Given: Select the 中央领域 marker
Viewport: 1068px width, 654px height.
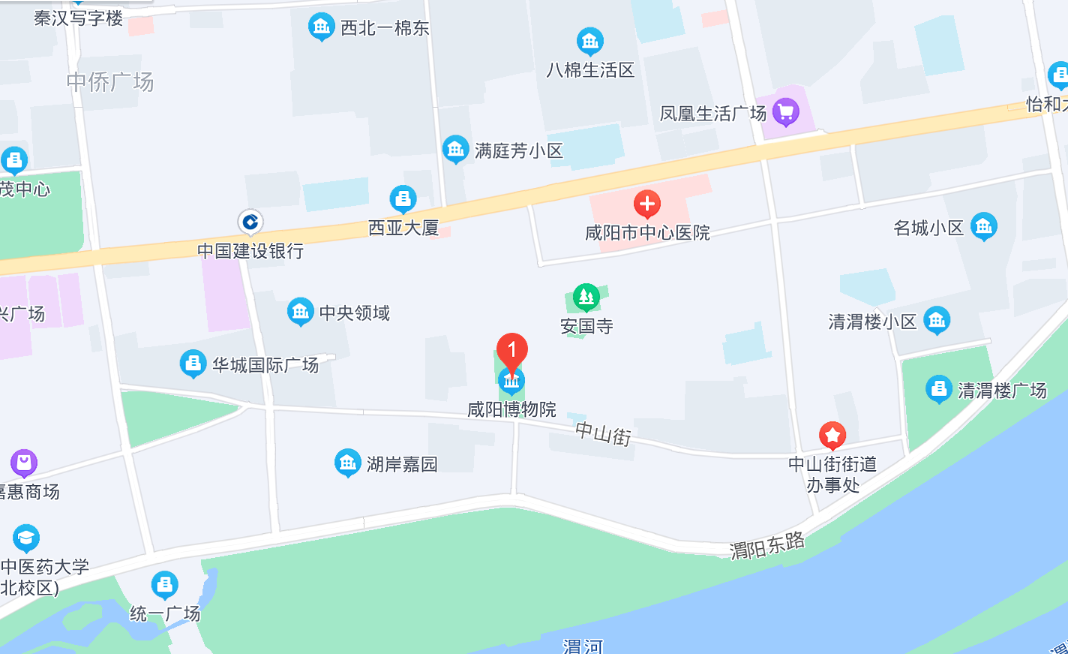Looking at the screenshot, I should 300,312.
